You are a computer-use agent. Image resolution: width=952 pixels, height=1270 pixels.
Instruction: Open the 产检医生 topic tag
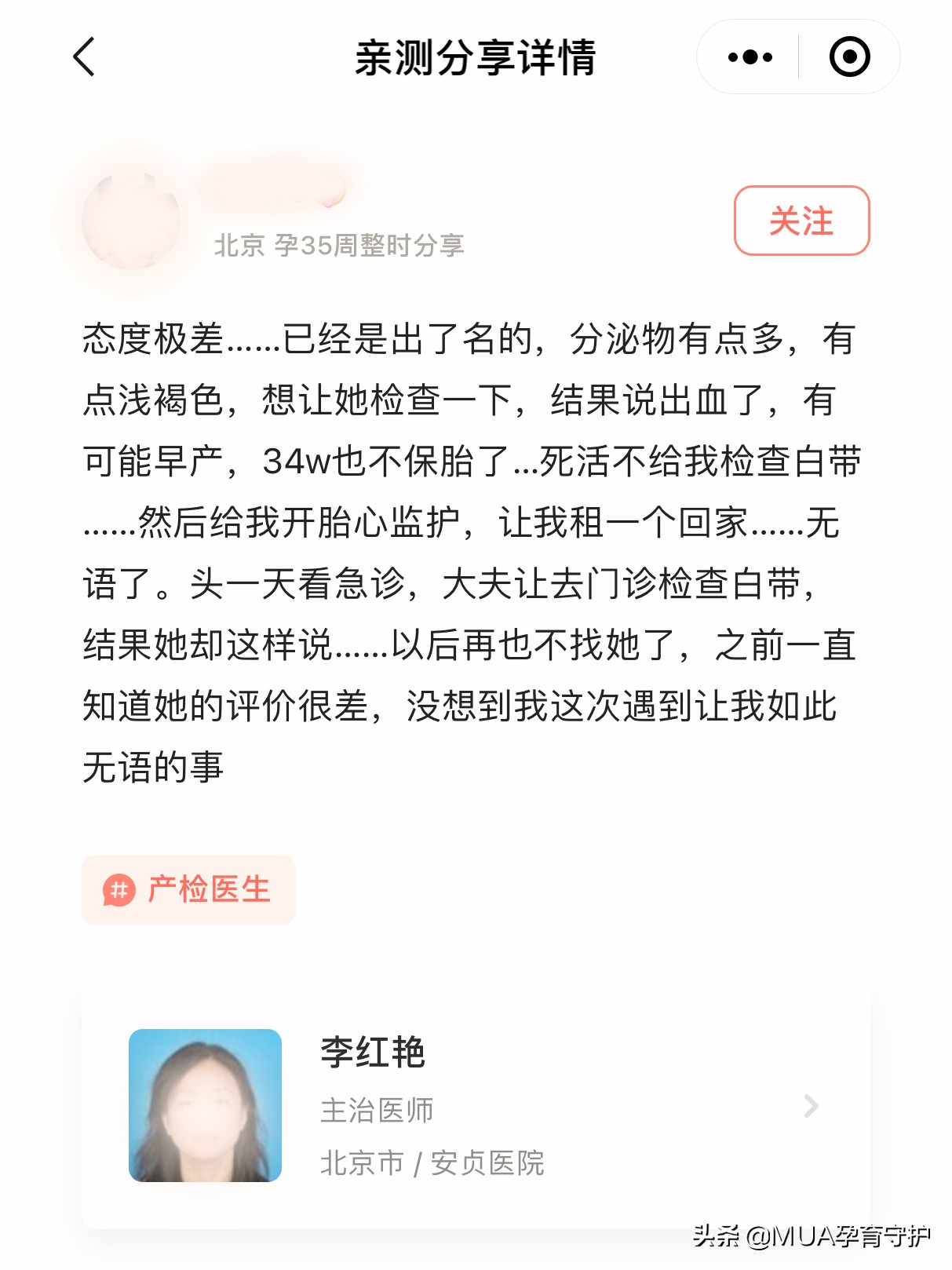tap(188, 890)
